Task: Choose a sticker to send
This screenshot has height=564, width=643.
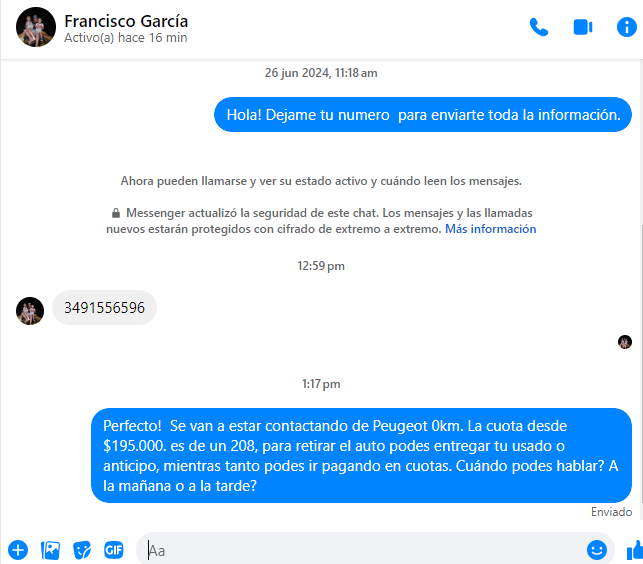Action: [x=82, y=549]
